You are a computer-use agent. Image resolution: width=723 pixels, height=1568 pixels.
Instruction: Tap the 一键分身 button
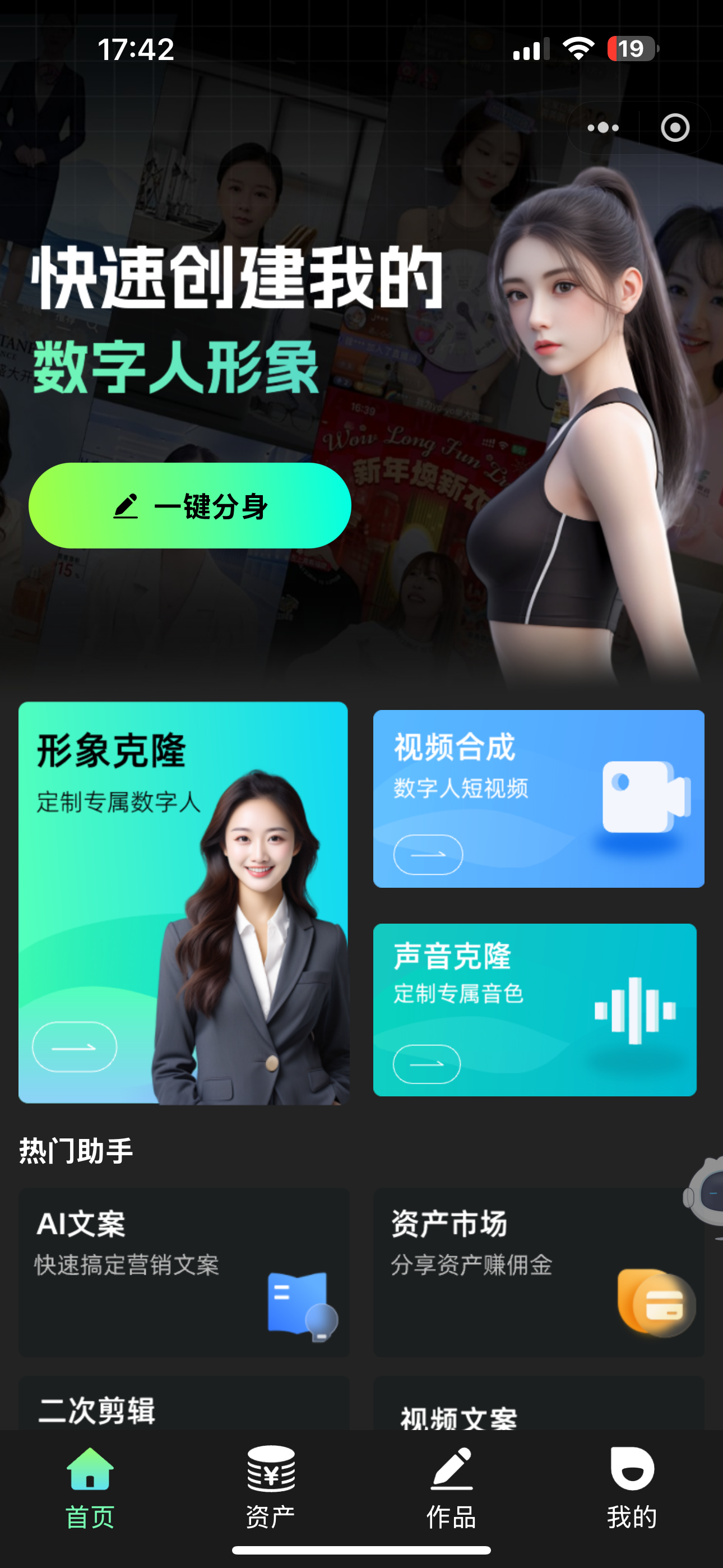pos(190,506)
